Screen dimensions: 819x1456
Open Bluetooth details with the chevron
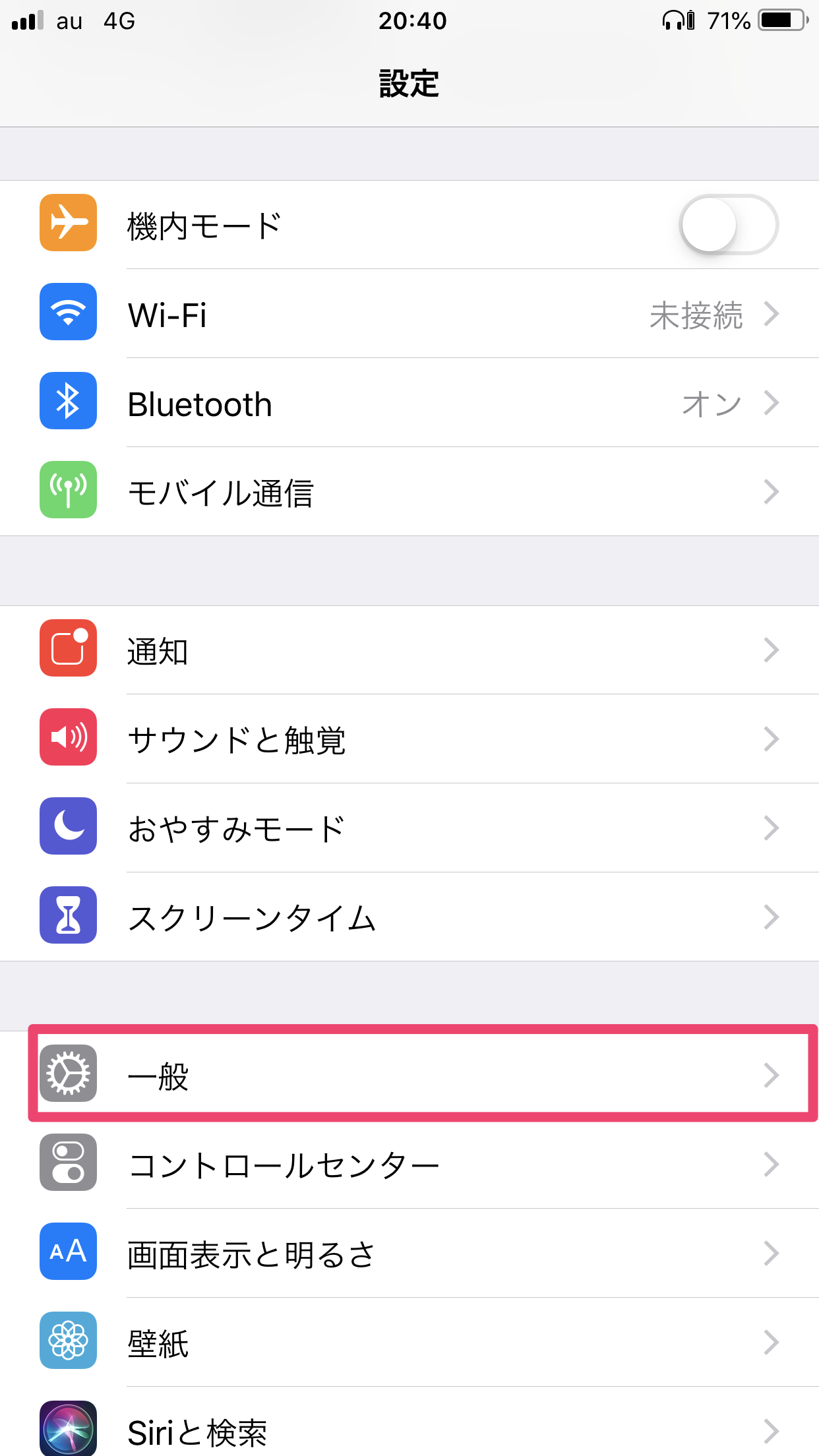tap(772, 404)
